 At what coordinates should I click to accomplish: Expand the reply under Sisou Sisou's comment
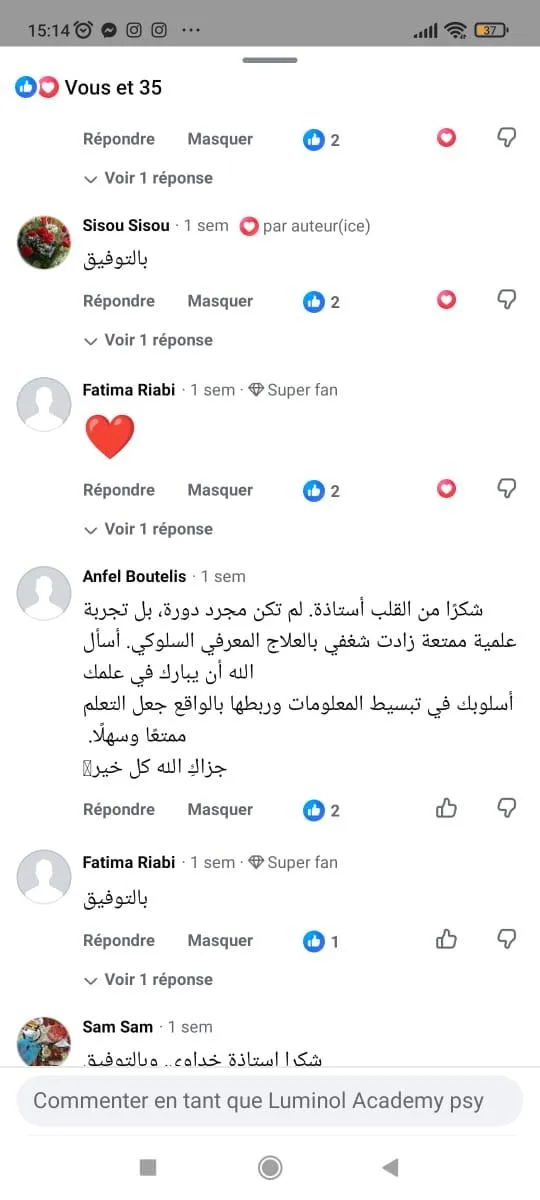point(148,340)
